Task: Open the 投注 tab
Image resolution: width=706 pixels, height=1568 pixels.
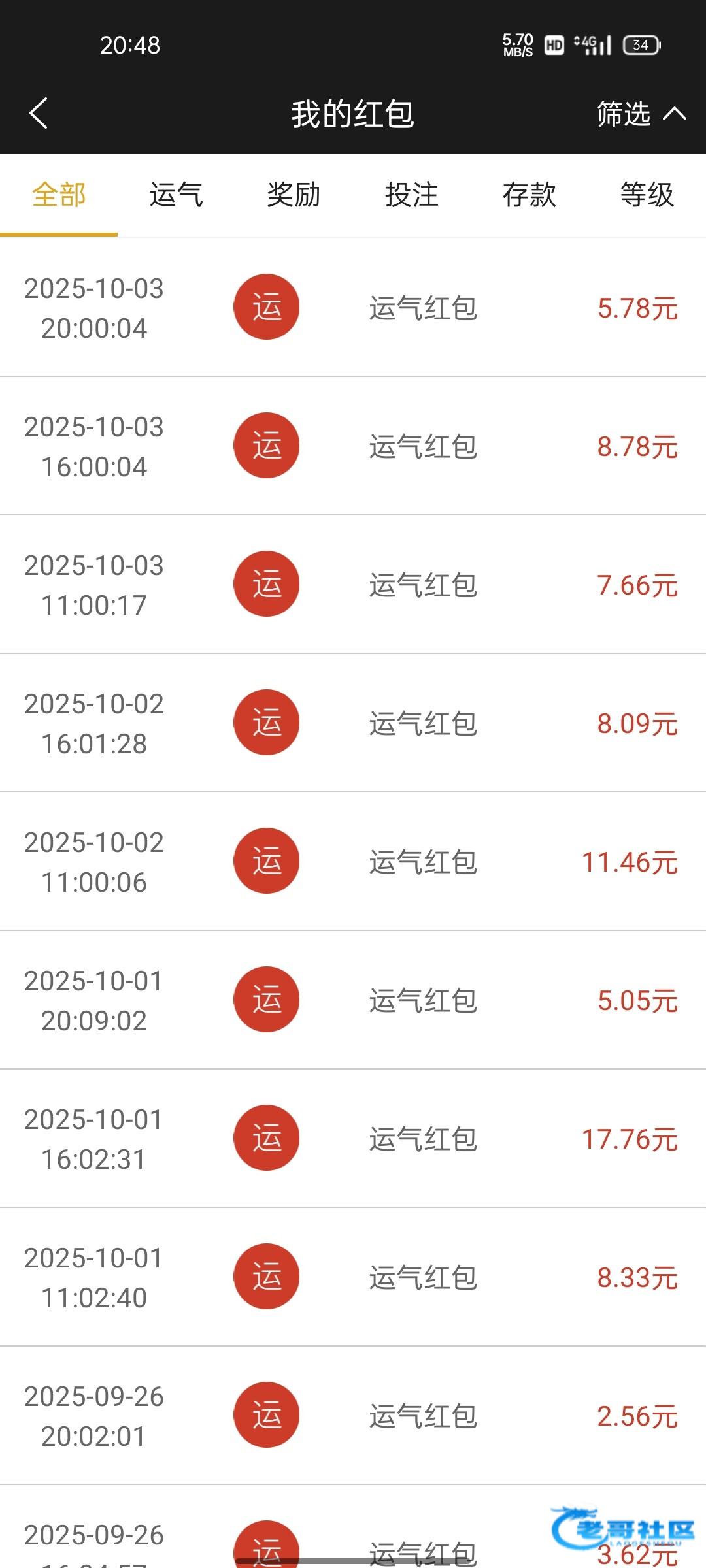Action: [411, 195]
